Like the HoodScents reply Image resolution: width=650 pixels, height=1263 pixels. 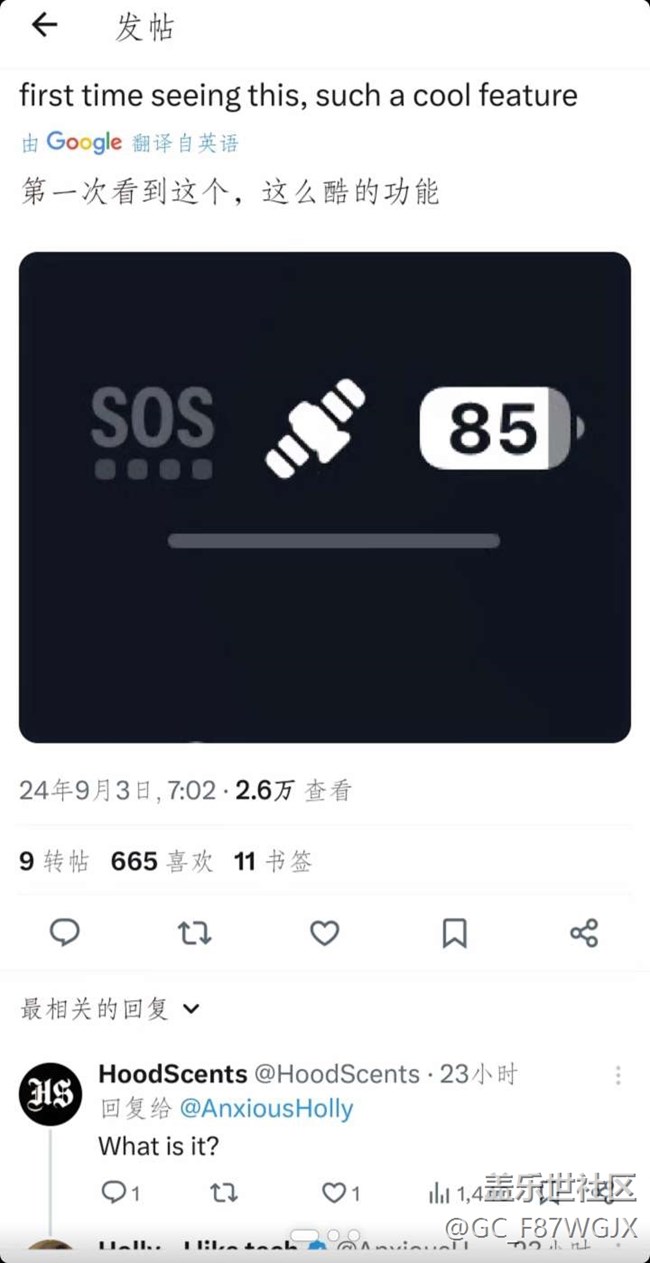[340, 1192]
